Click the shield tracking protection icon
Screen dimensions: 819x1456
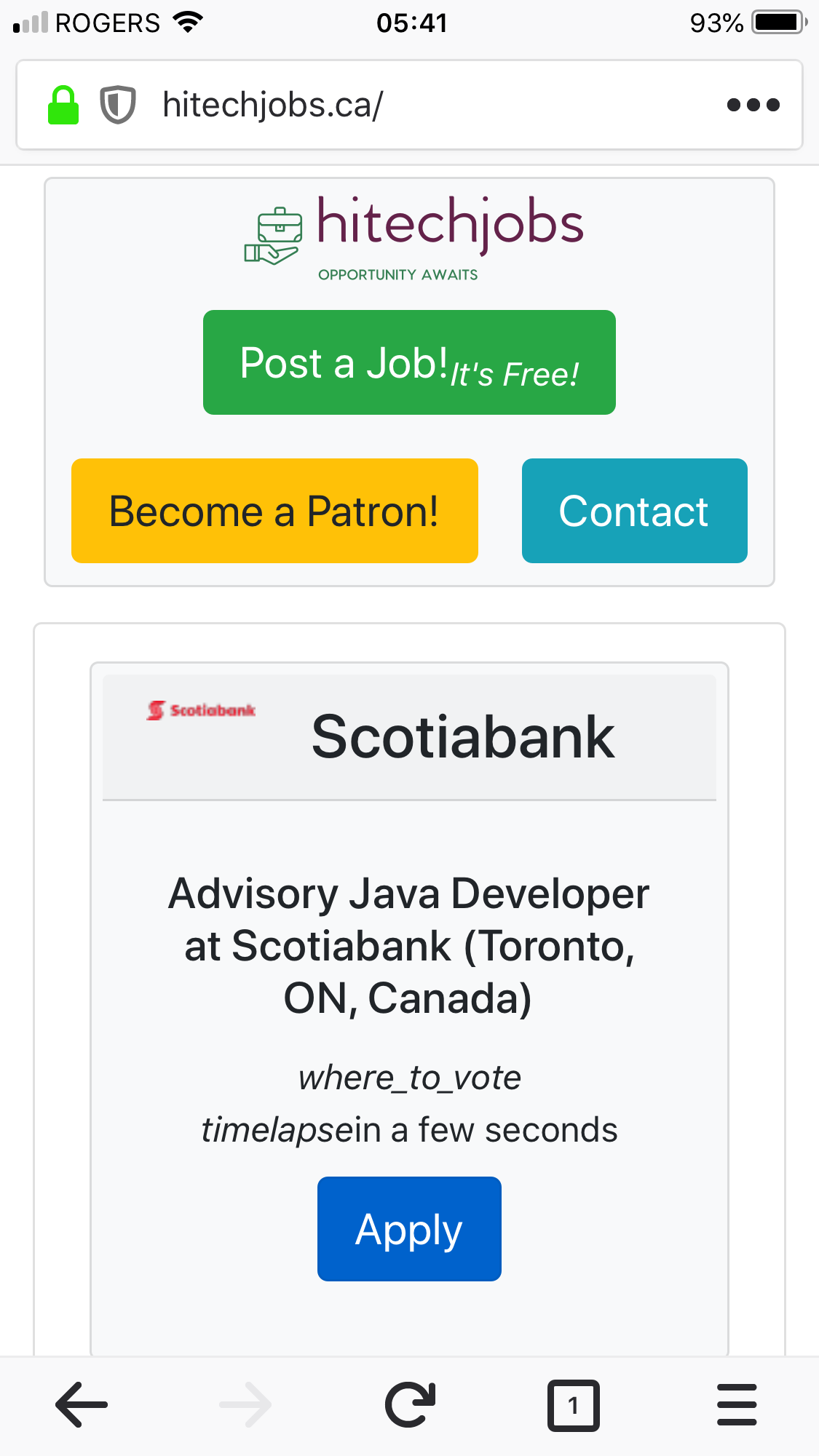[119, 104]
